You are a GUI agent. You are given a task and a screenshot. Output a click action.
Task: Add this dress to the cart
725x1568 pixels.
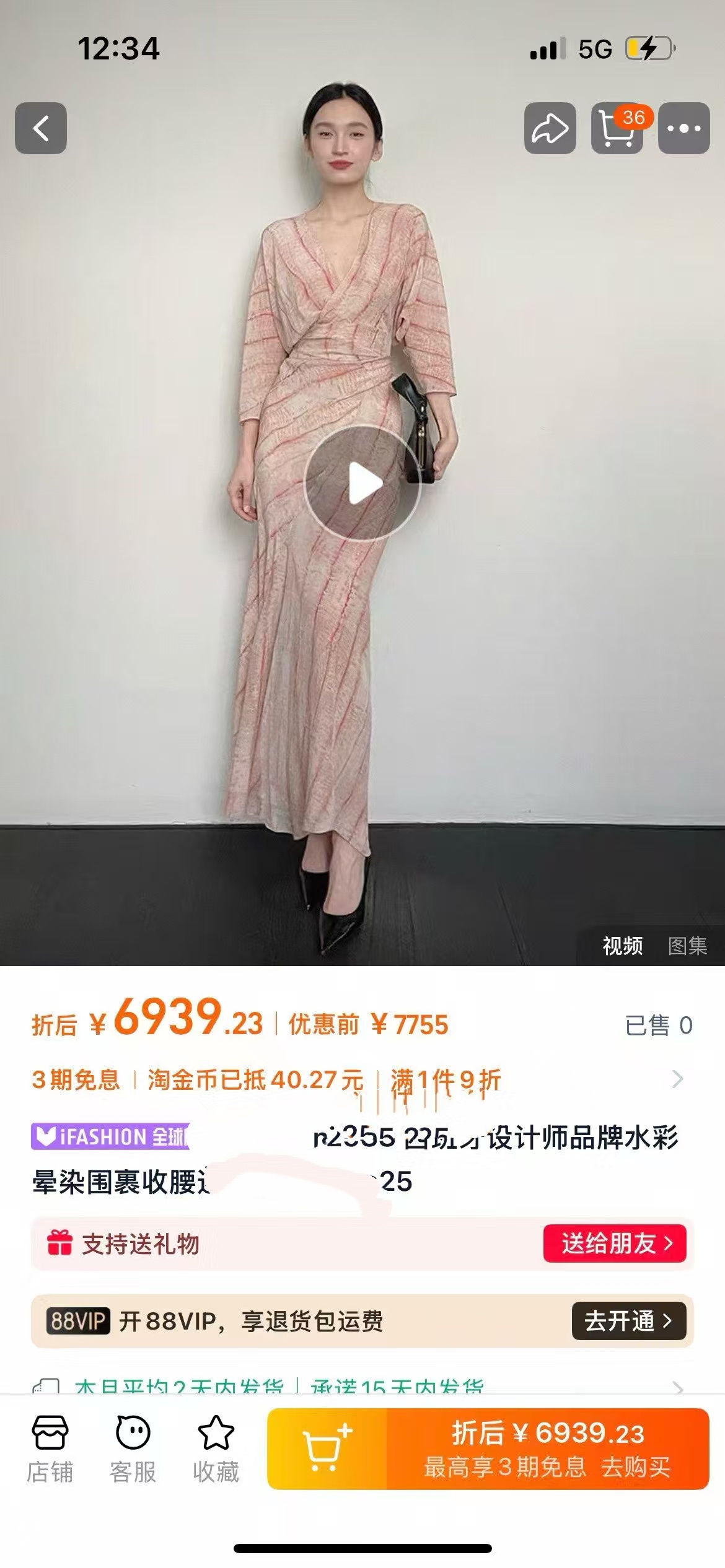(x=327, y=1448)
